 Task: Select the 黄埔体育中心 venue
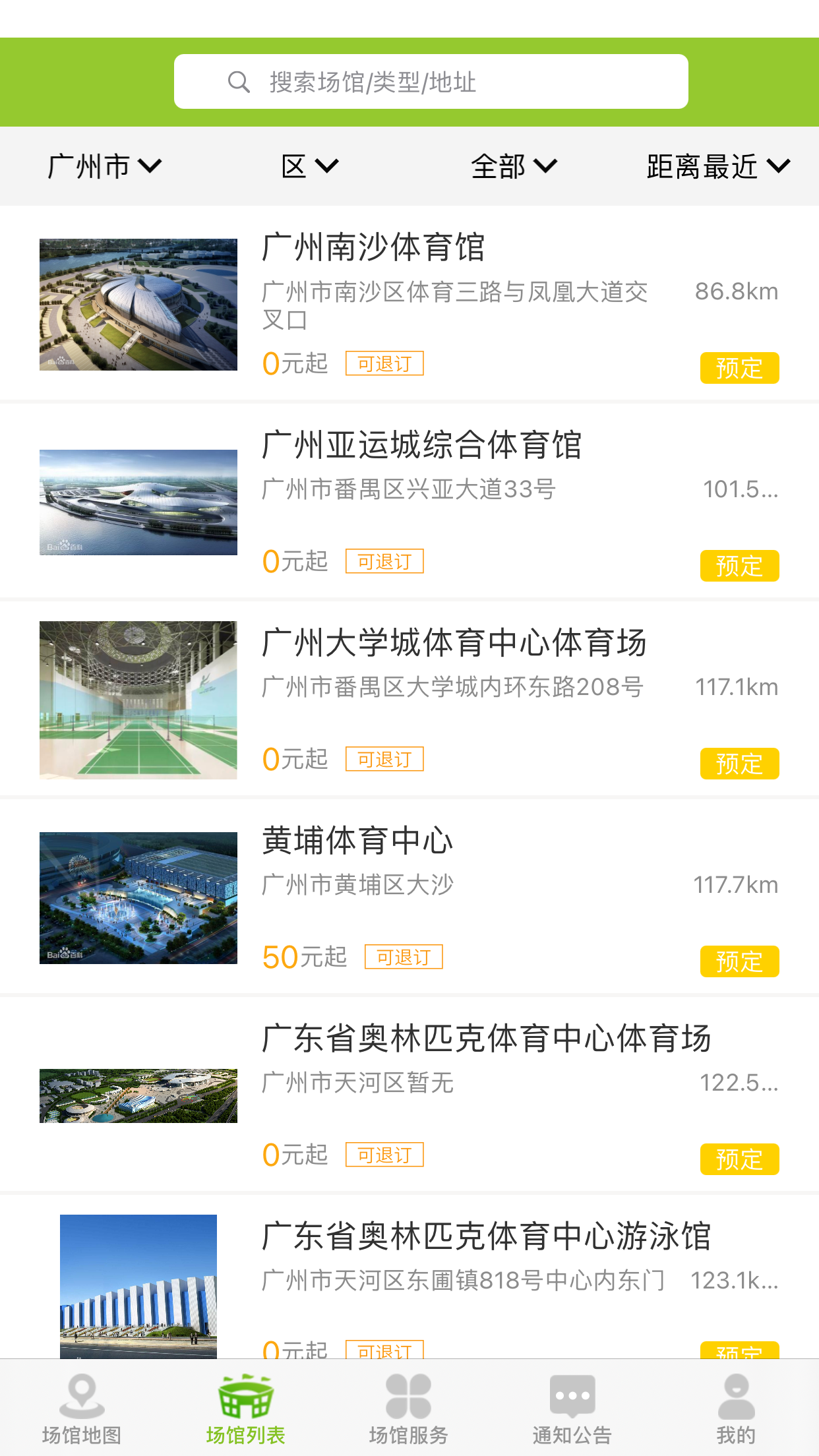click(357, 841)
